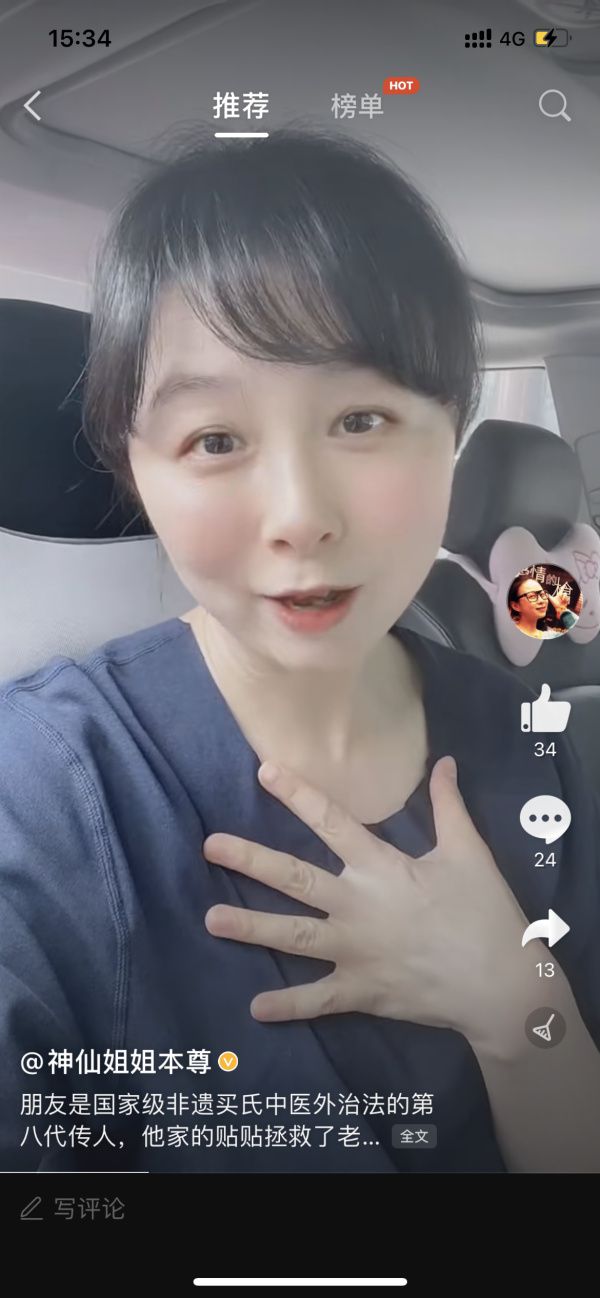
Task: Tap the broom clear-screen icon
Action: tap(545, 1027)
